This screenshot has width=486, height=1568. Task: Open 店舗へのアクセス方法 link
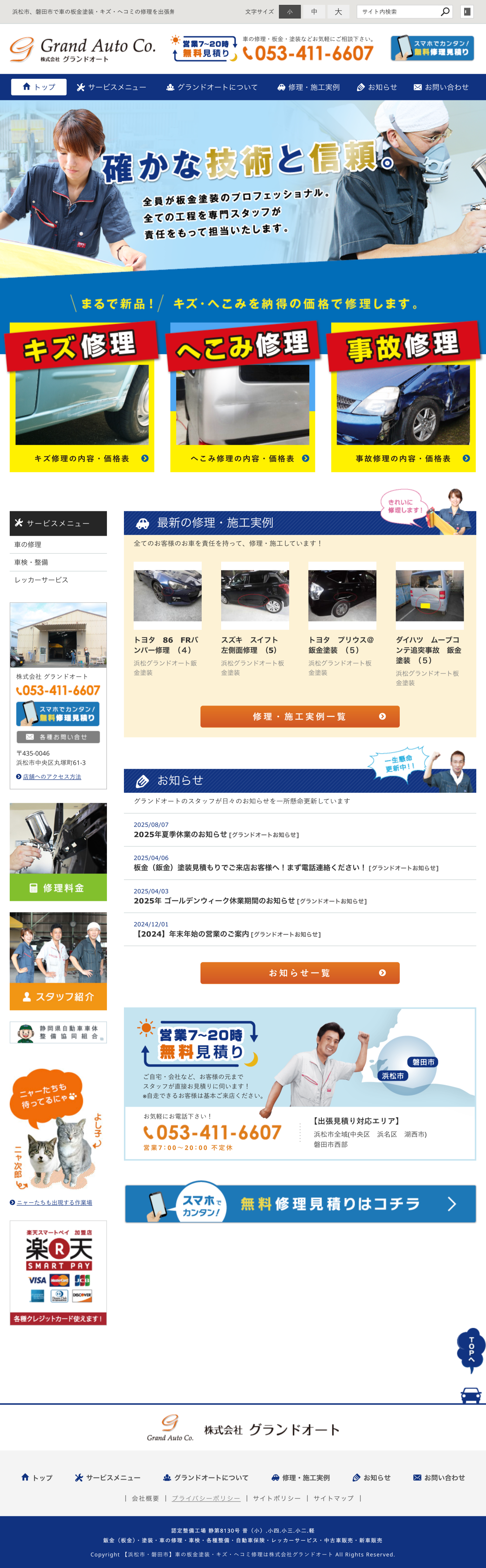52,777
